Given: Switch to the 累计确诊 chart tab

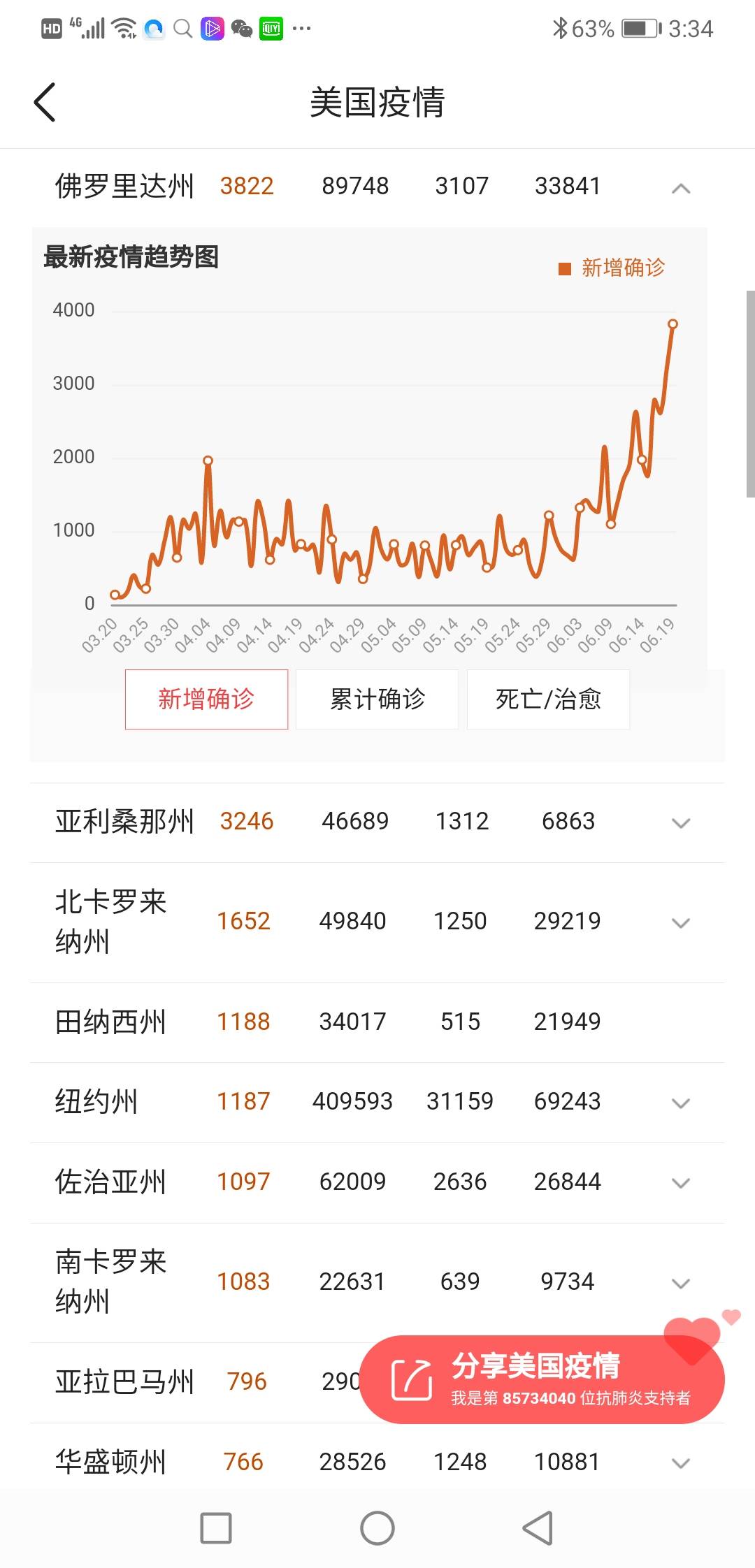Looking at the screenshot, I should (377, 699).
